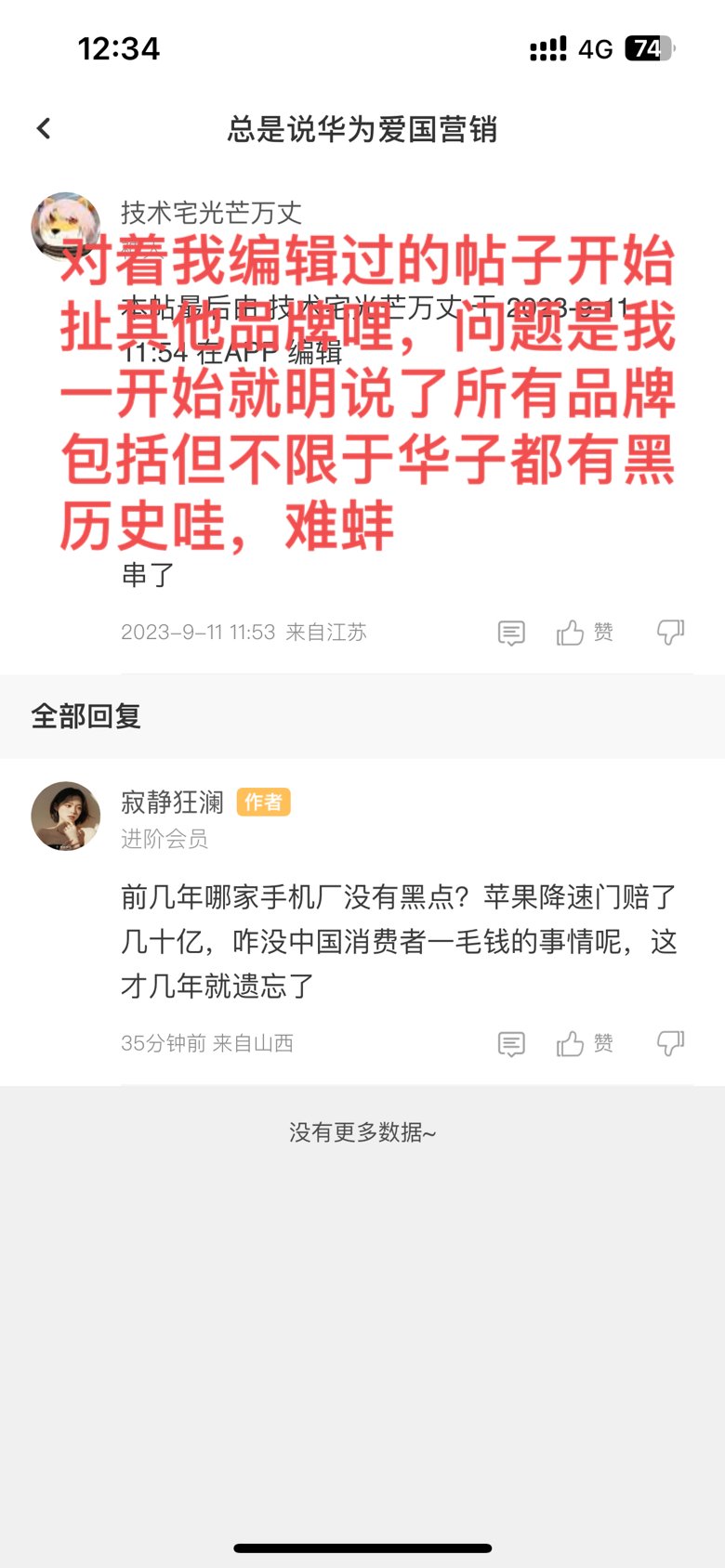Like the comment from 来自江苏
Image resolution: width=725 pixels, height=1568 pixels.
click(584, 634)
